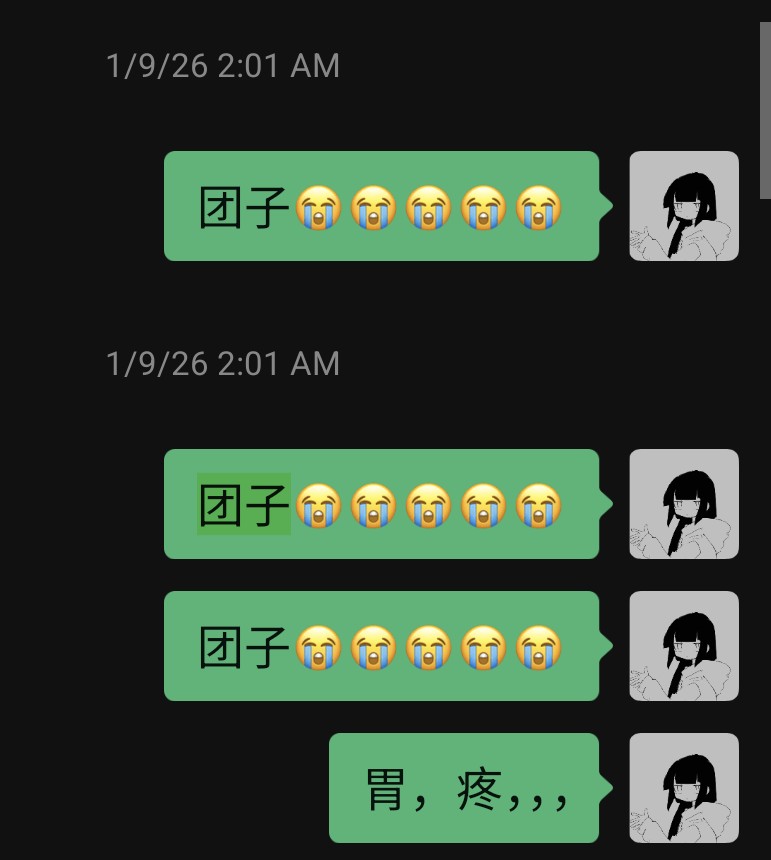Tap the top 1/9/26 2:01 AM timestamp
Screen dimensions: 771x860
(x=222, y=66)
